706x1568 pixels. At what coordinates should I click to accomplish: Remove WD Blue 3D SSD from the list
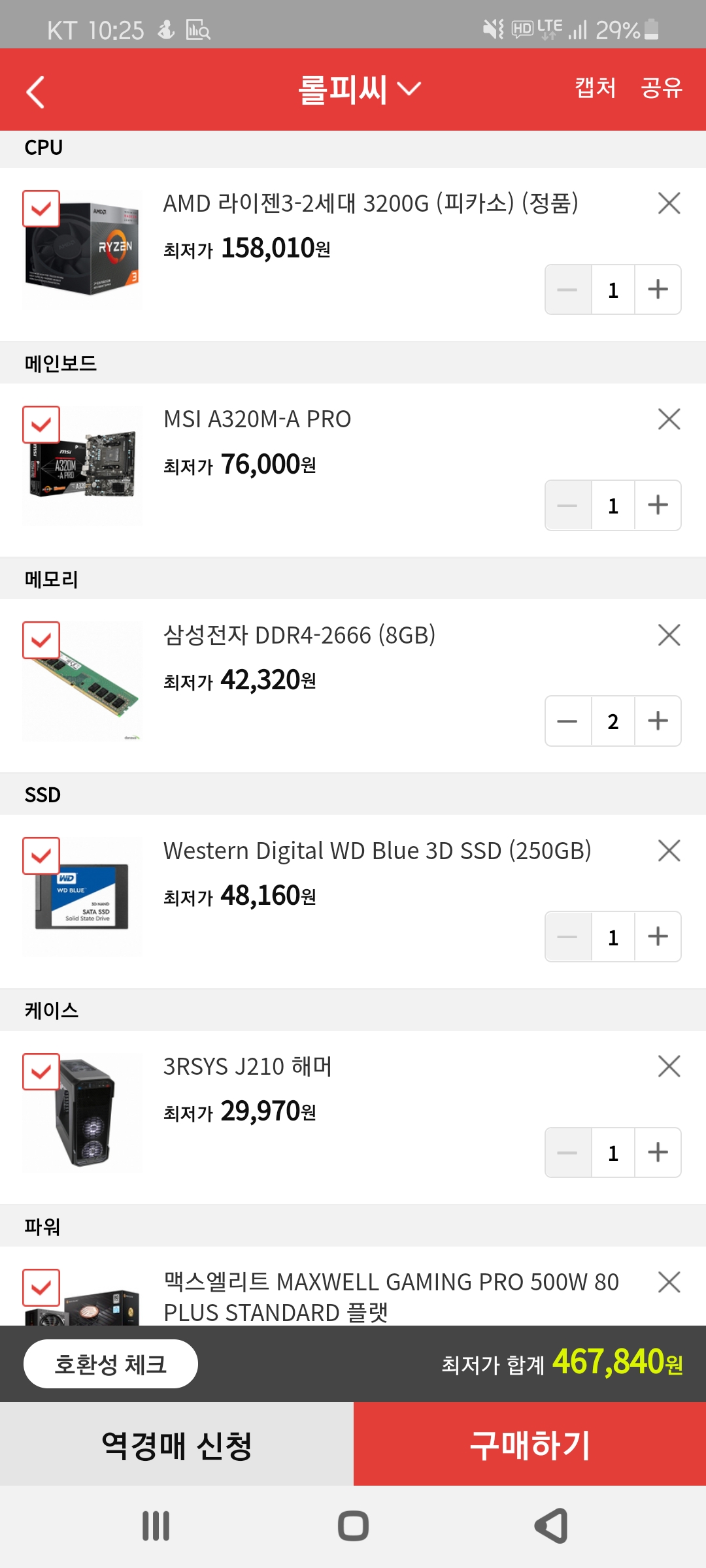click(669, 851)
